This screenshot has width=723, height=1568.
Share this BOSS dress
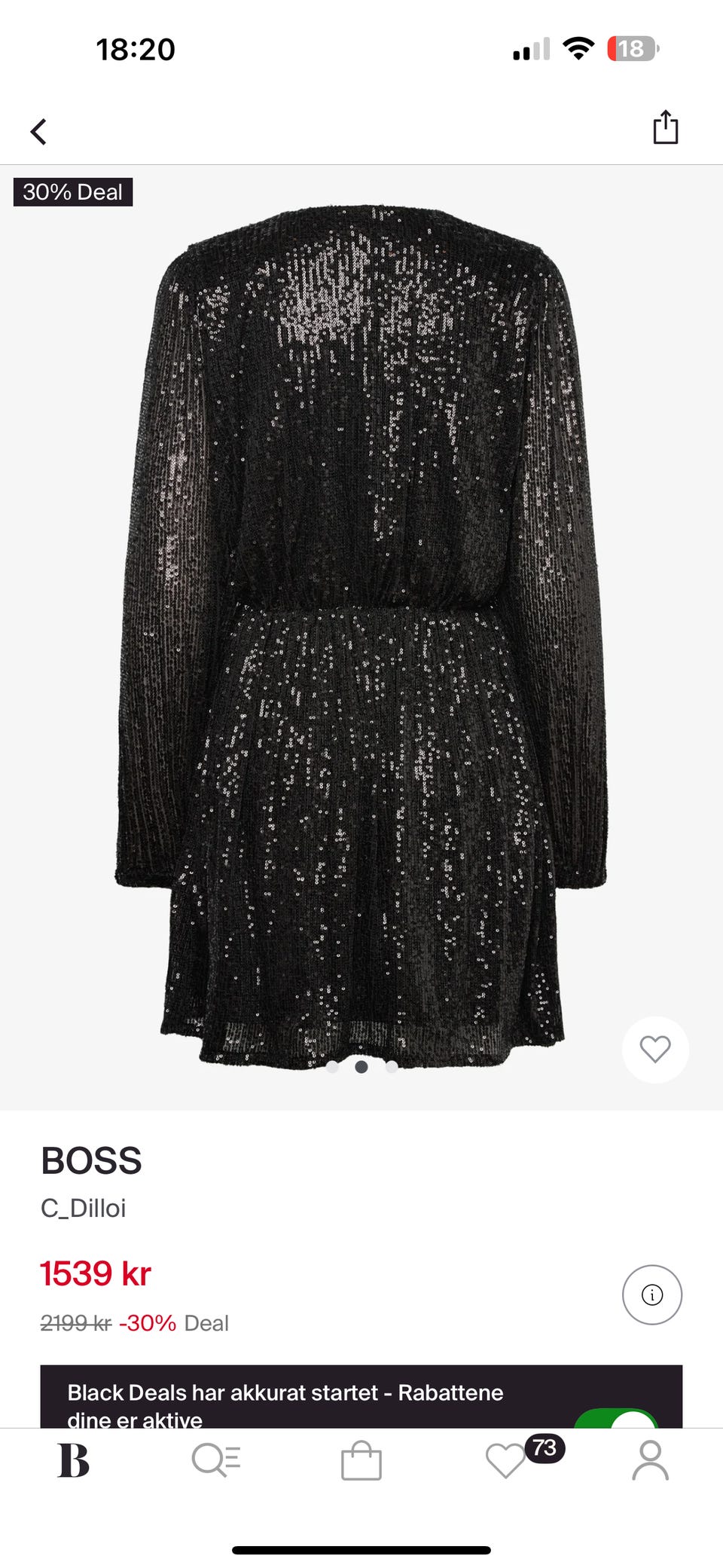click(665, 127)
